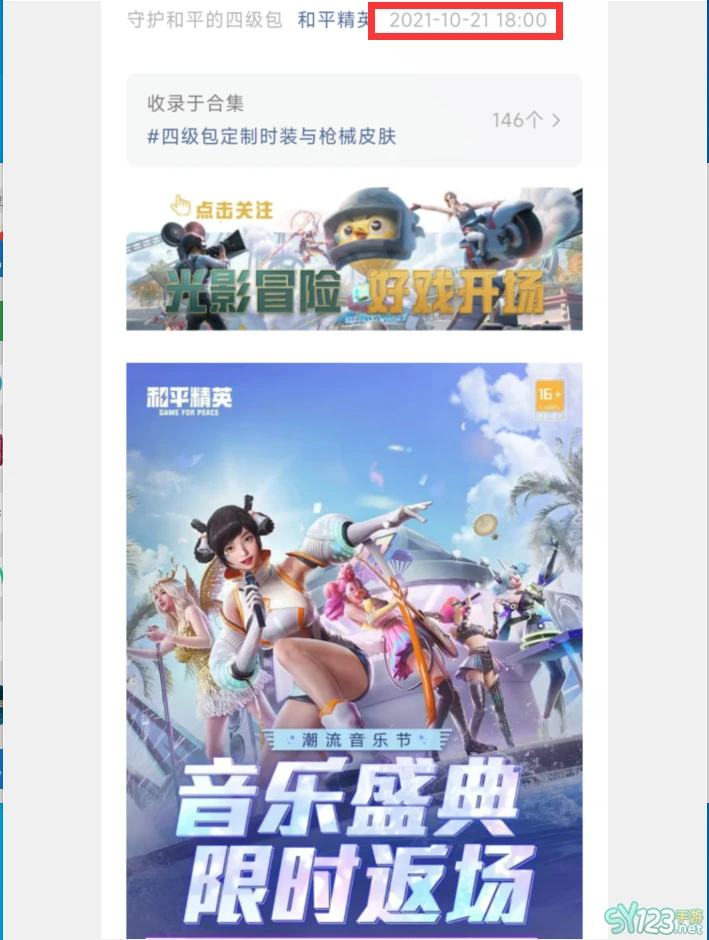View the 音乐盛典 限时返场 poster image
This screenshot has height=940, width=709.
(354, 650)
